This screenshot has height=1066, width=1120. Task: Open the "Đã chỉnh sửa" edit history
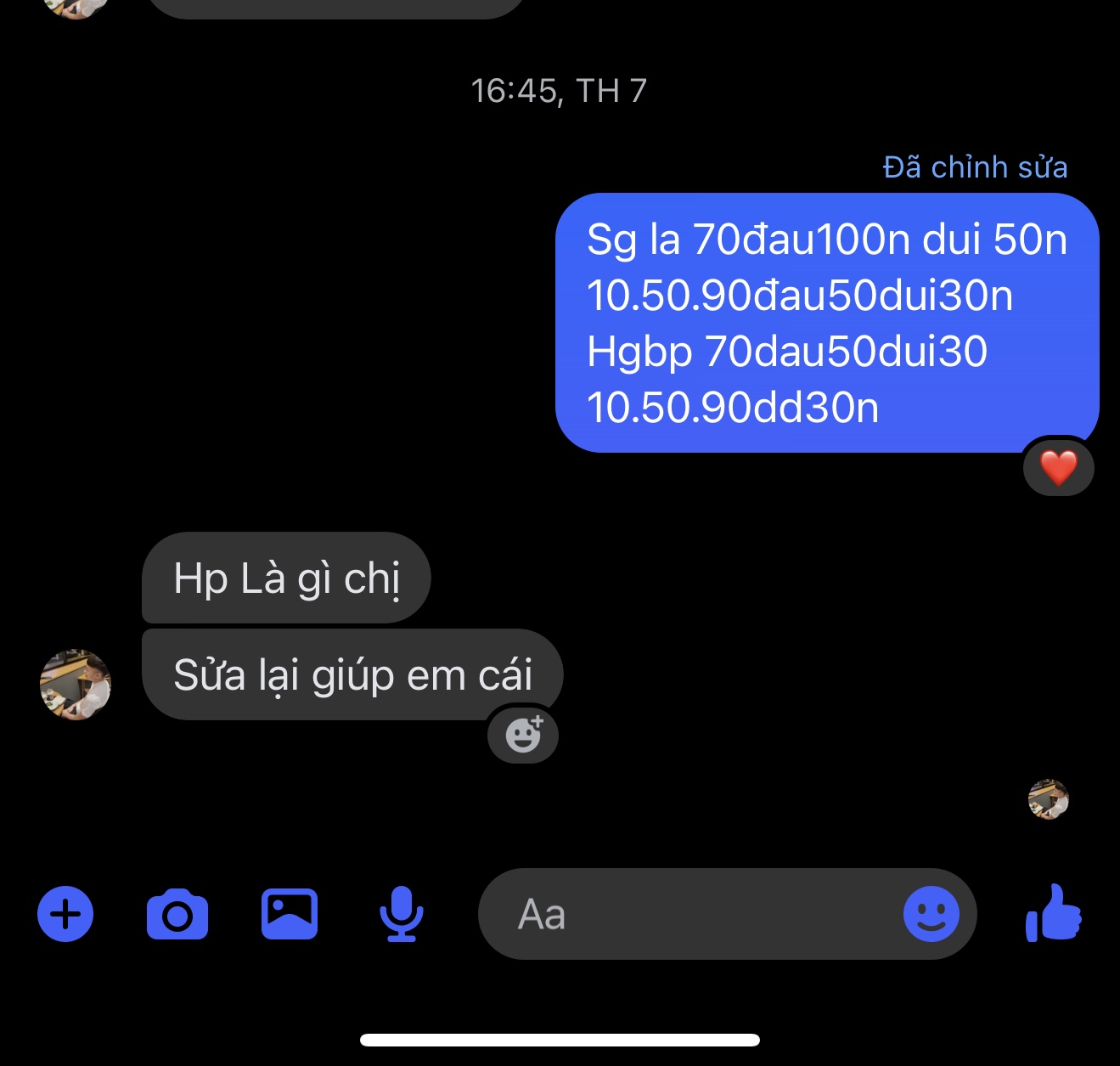[975, 167]
